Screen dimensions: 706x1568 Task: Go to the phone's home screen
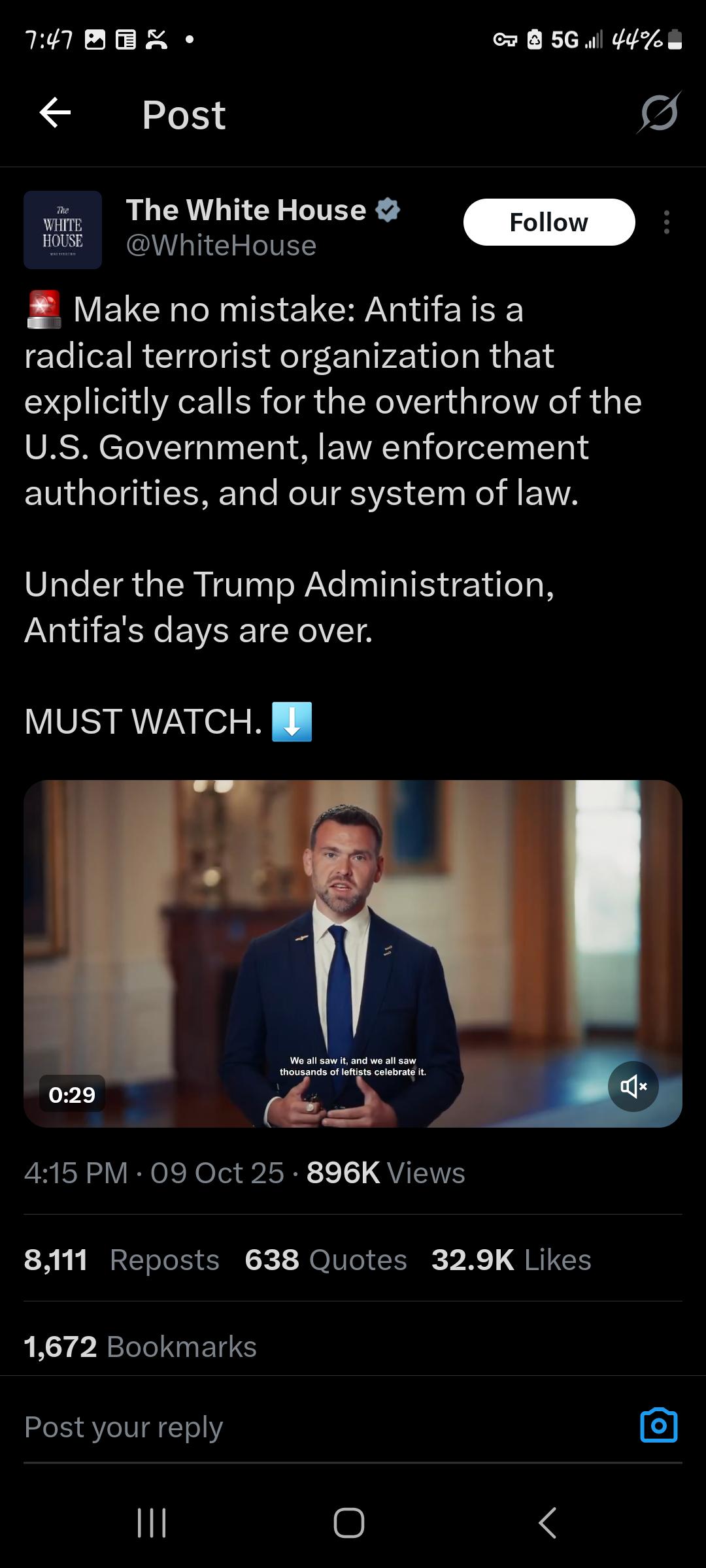coord(349,1522)
